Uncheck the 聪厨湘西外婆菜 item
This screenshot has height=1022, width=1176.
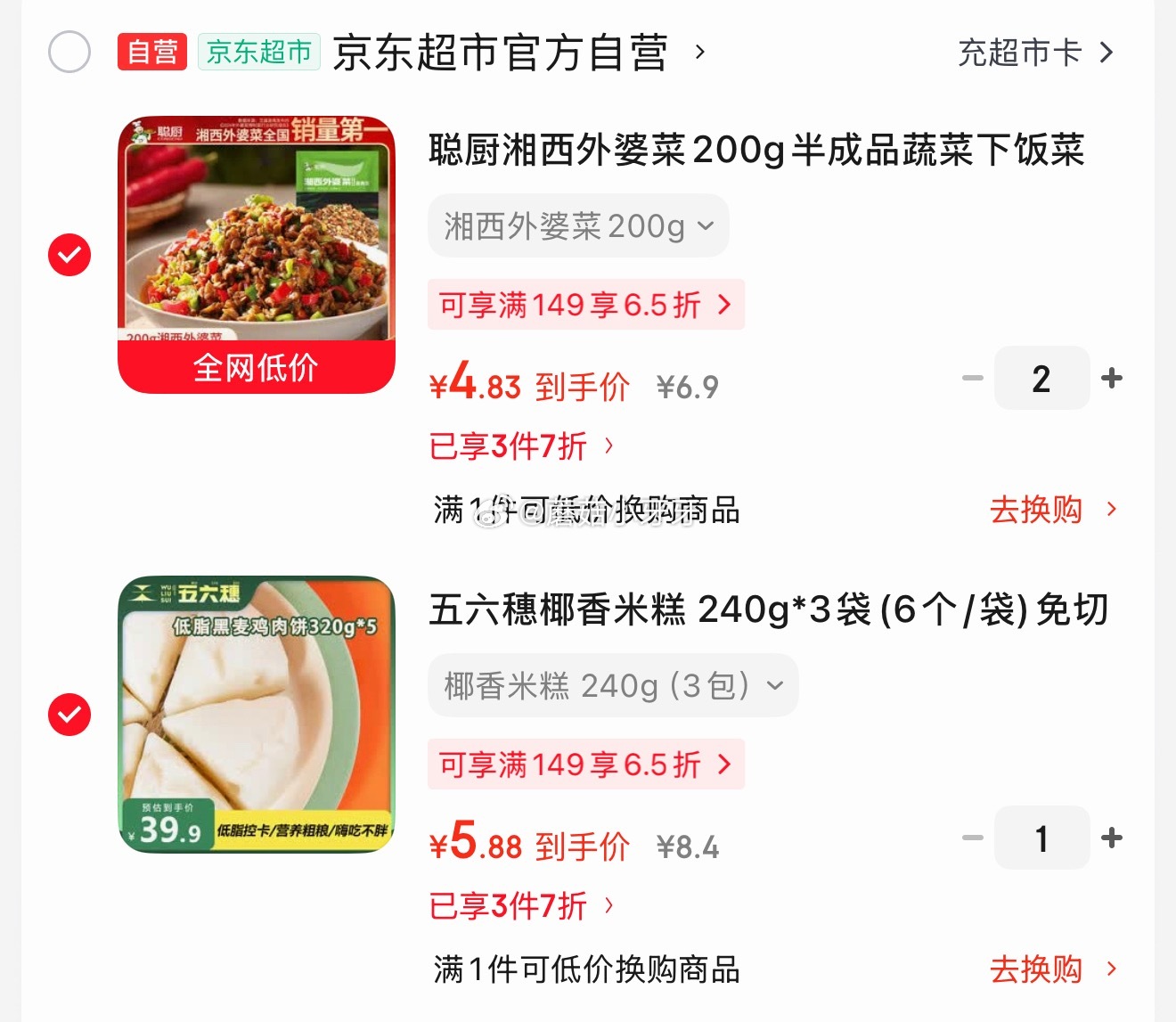coord(69,256)
